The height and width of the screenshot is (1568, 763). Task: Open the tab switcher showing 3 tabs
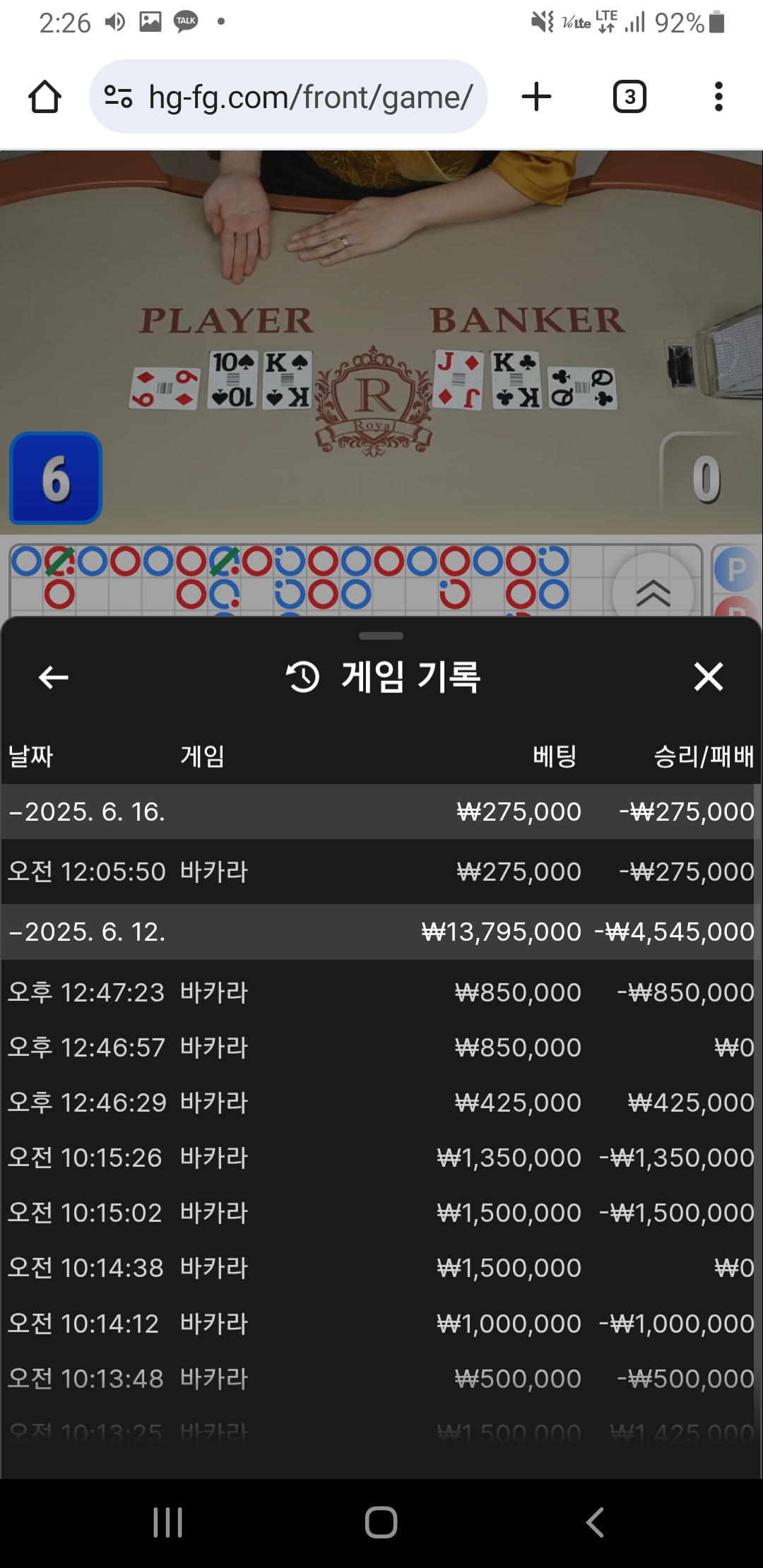[x=629, y=97]
